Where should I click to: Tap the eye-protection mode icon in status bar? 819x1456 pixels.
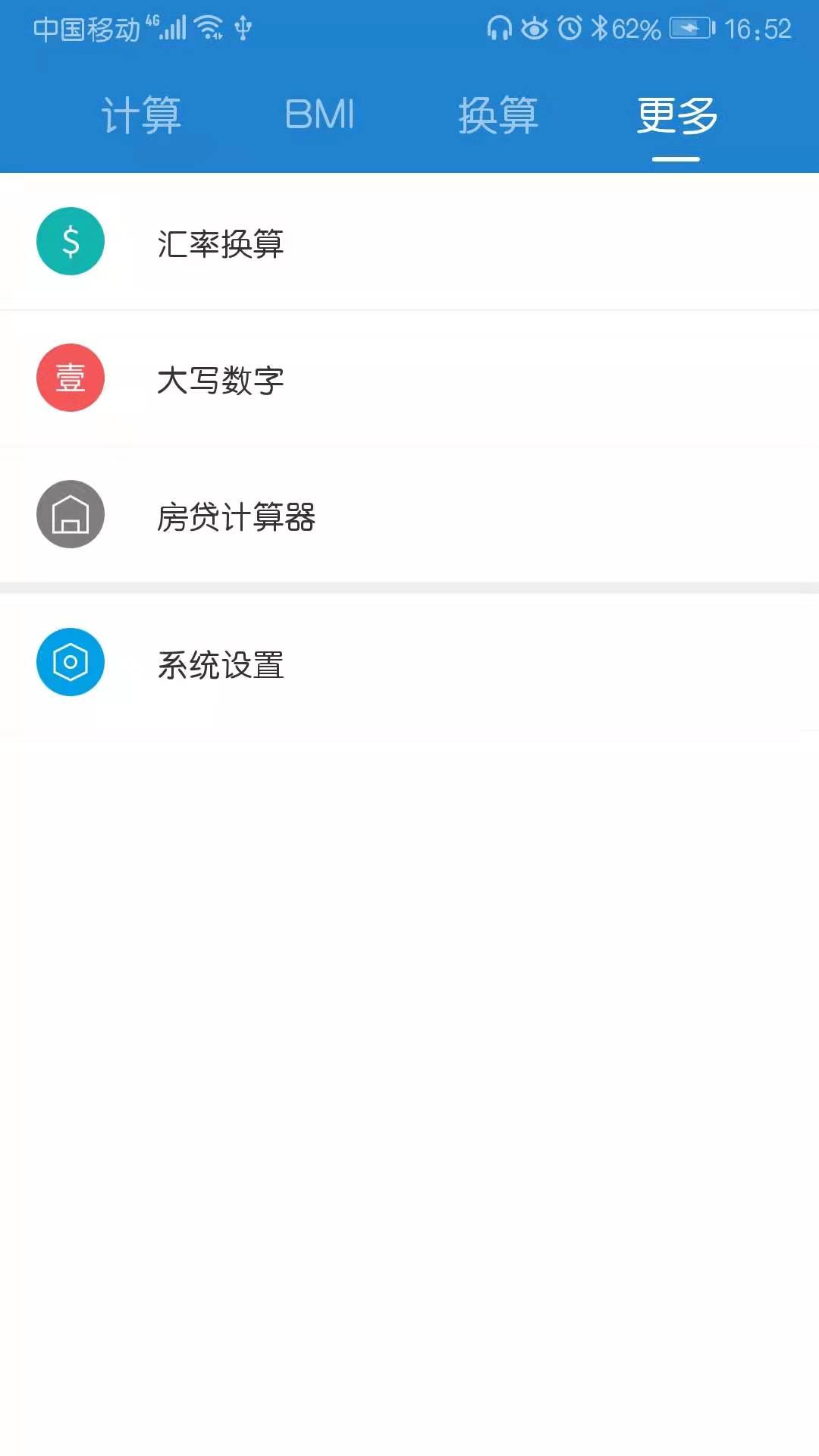535,27
